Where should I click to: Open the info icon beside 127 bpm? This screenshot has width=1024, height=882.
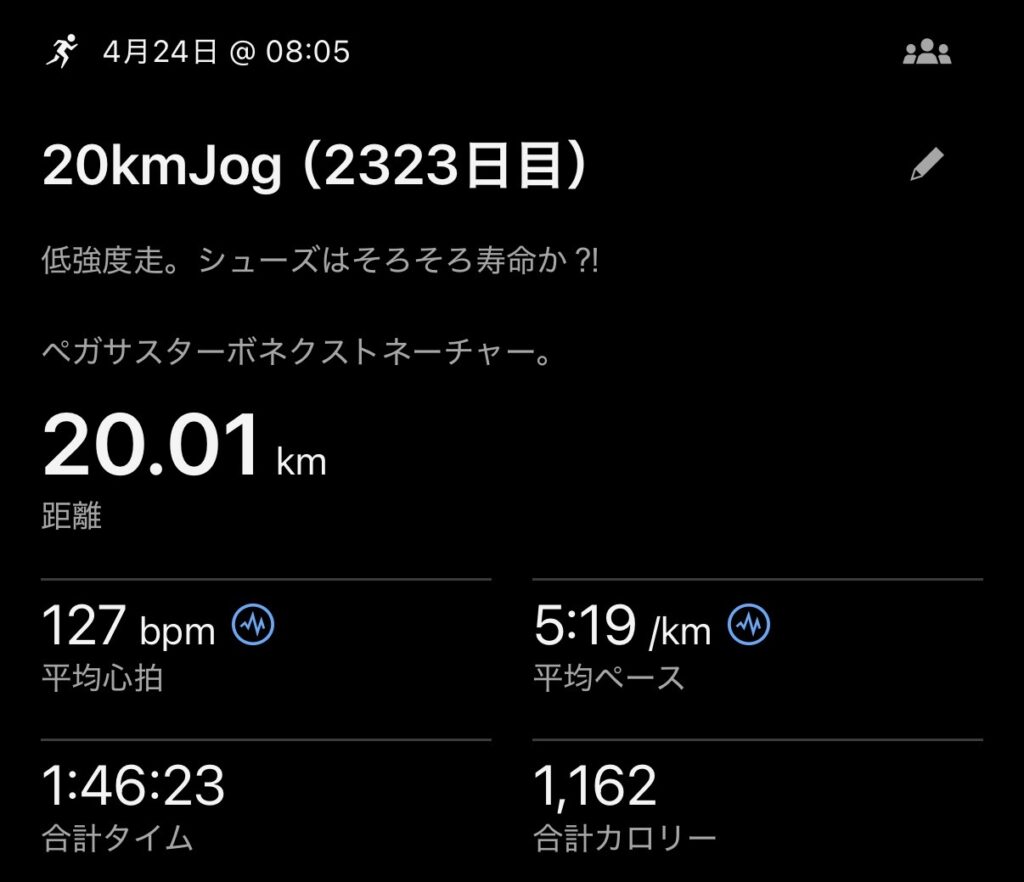[x=253, y=627]
